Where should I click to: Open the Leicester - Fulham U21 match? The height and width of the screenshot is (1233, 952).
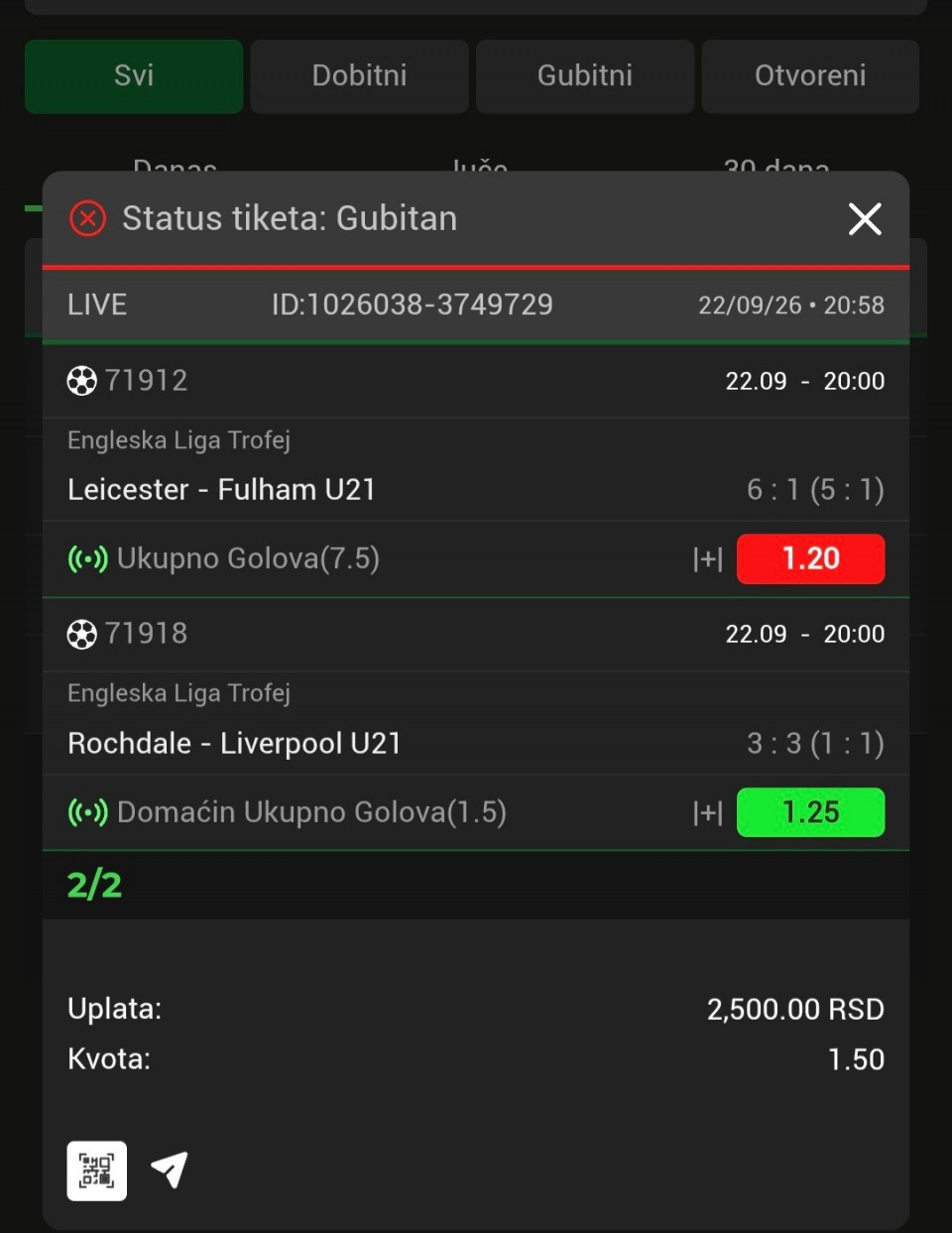coord(221,489)
